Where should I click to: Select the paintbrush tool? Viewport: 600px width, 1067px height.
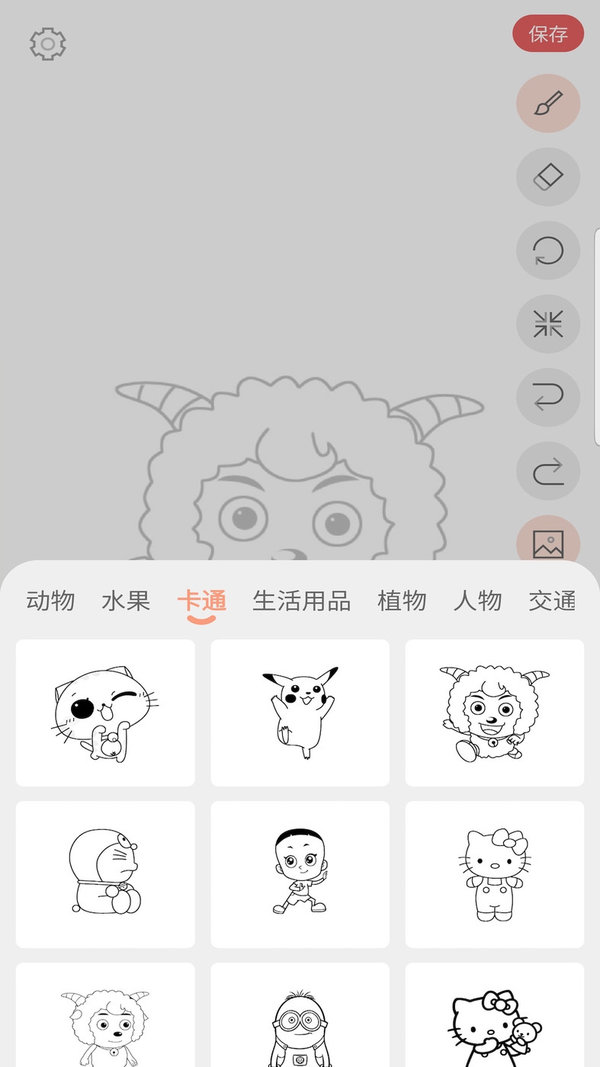548,104
